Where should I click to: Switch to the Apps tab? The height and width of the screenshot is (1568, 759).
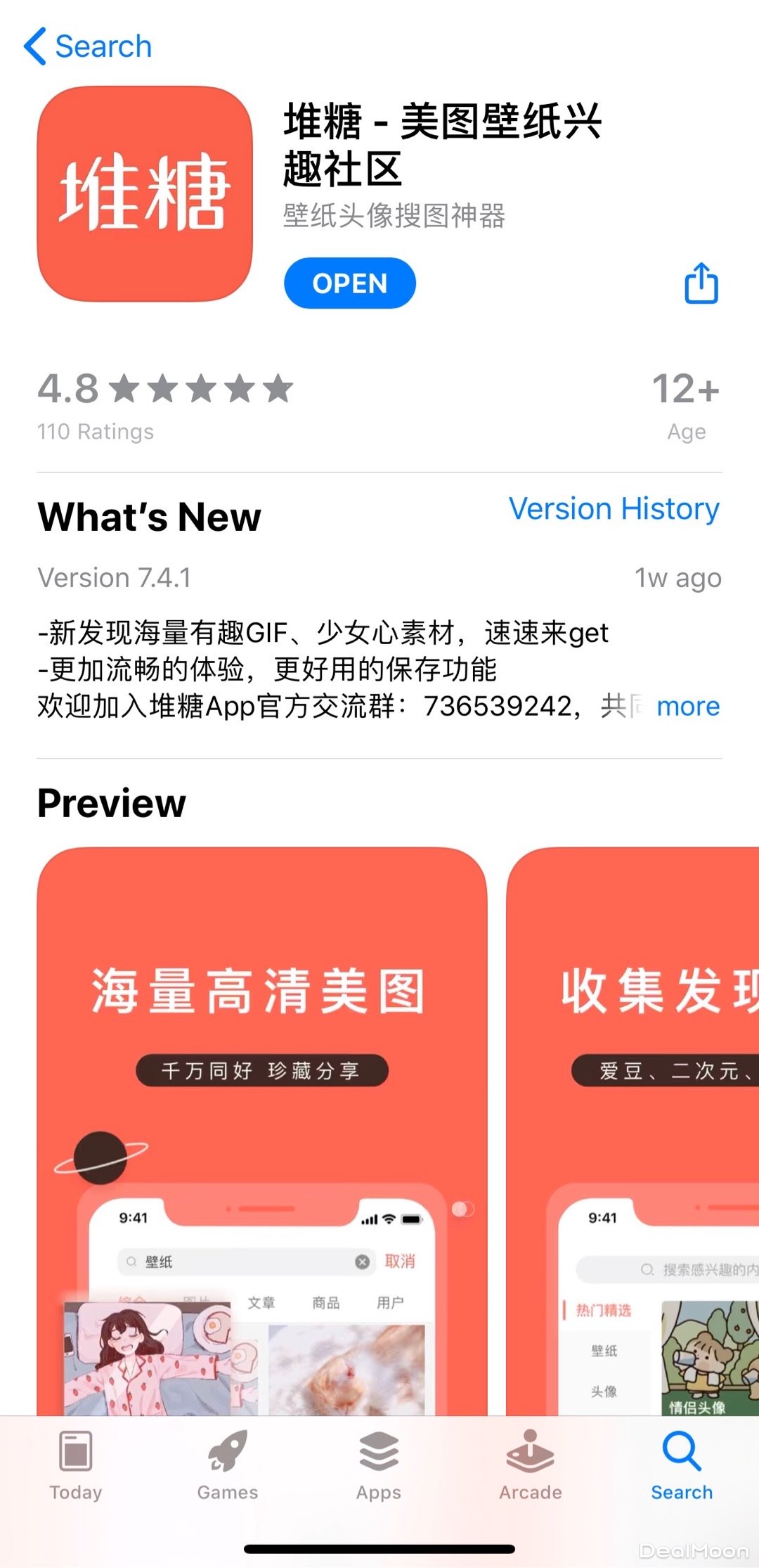[379, 1465]
